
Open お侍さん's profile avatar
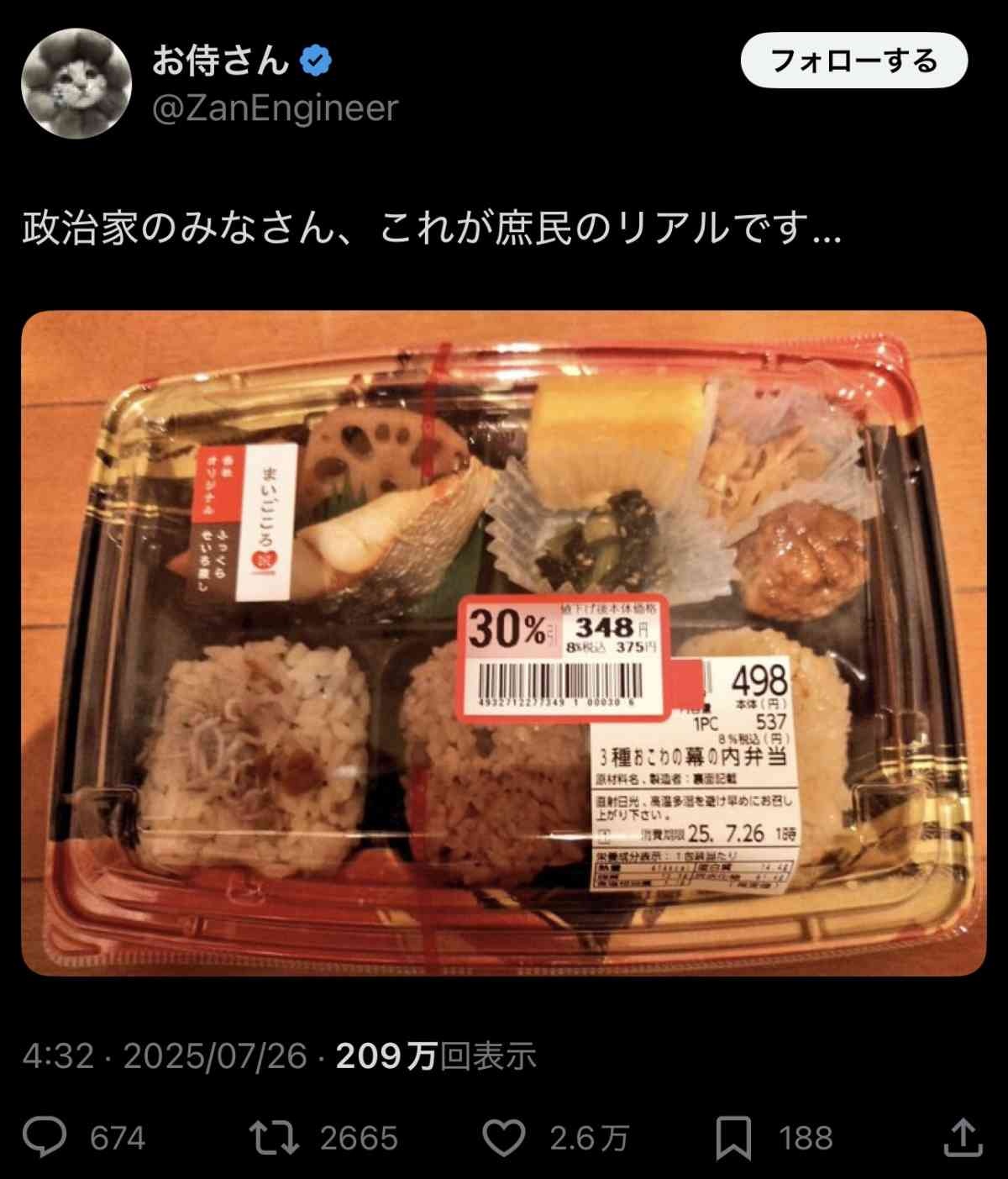tap(76, 82)
